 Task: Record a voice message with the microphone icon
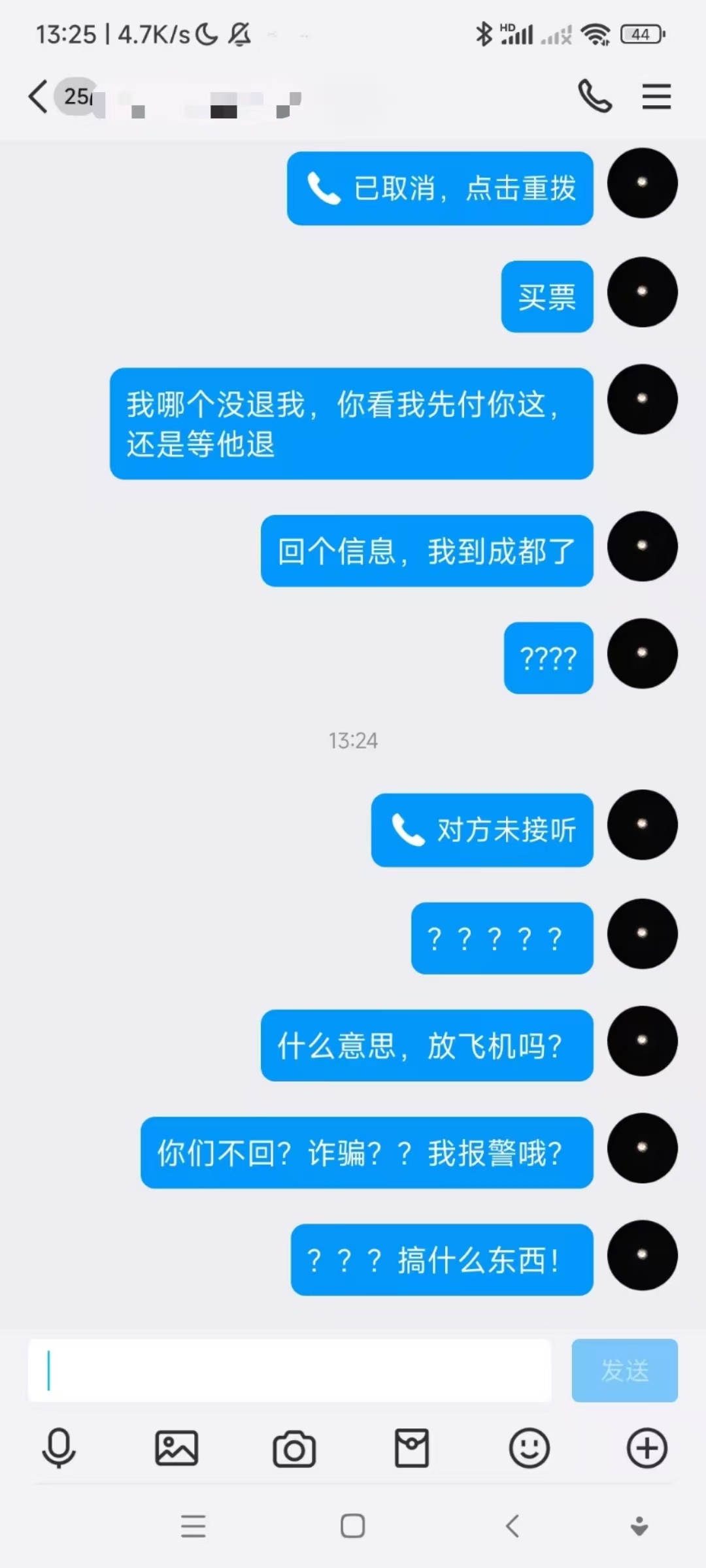tap(59, 1448)
